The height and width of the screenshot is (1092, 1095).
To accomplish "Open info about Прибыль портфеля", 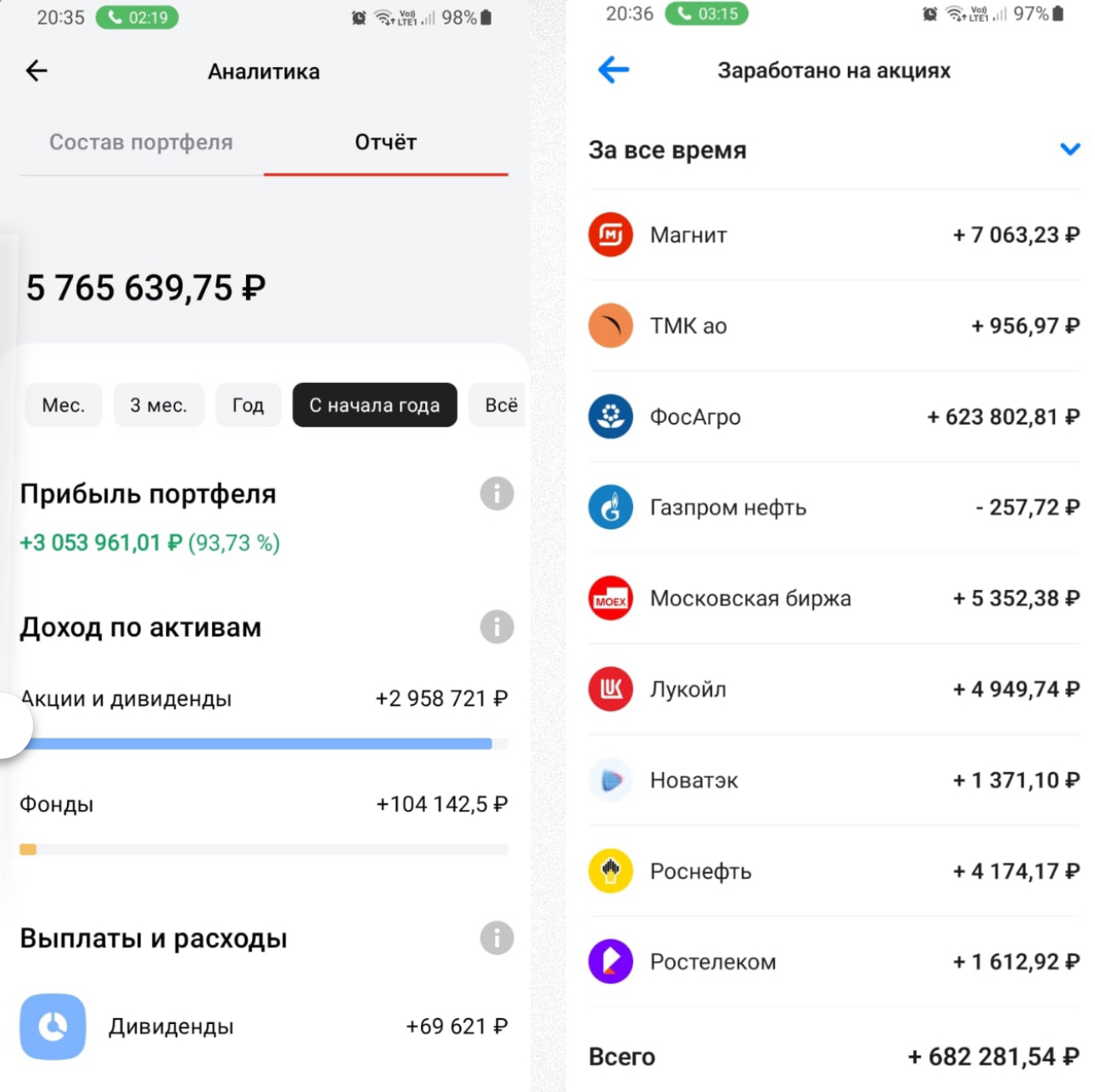I will (x=497, y=493).
